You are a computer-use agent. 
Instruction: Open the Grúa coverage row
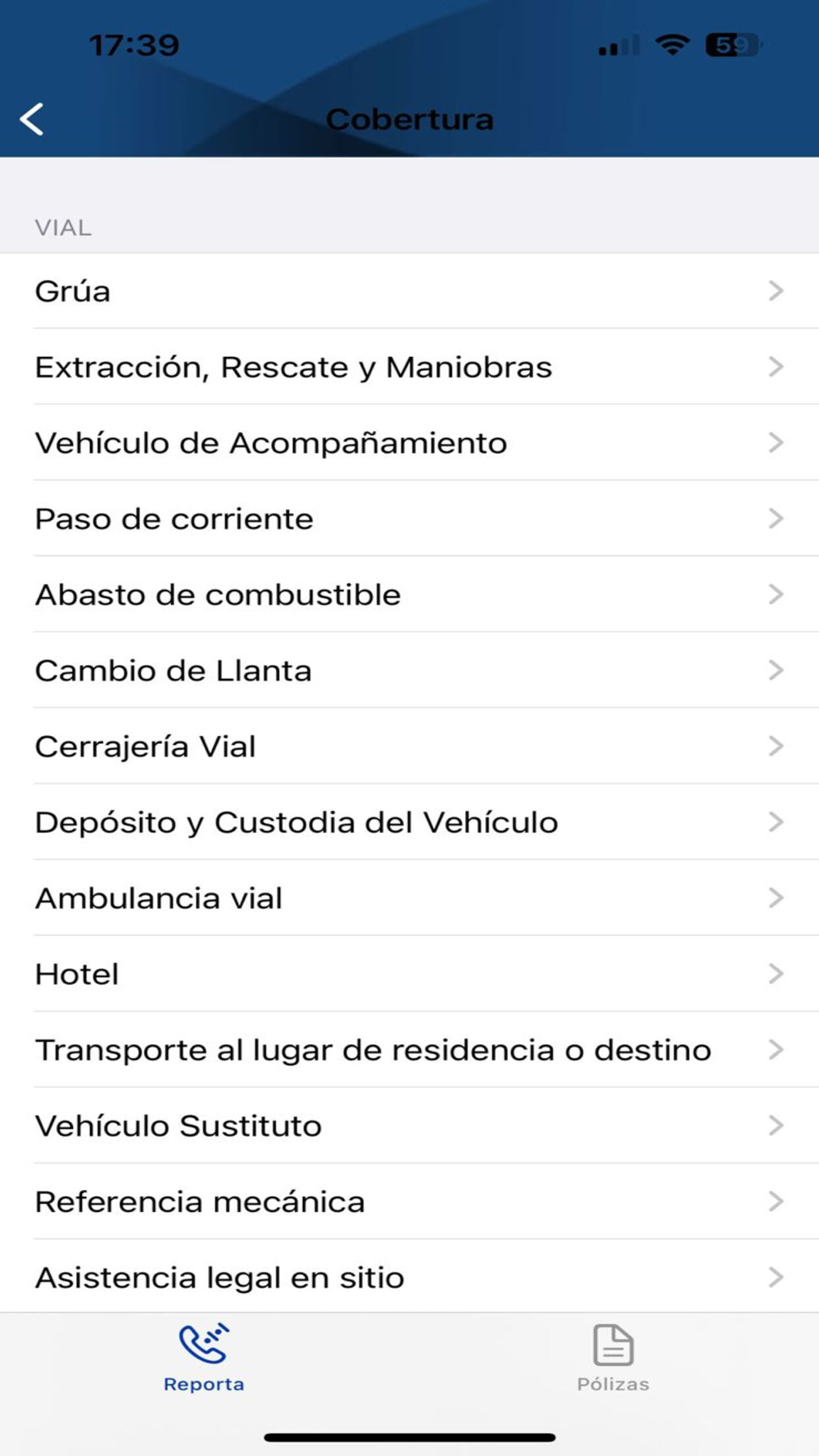click(x=409, y=291)
